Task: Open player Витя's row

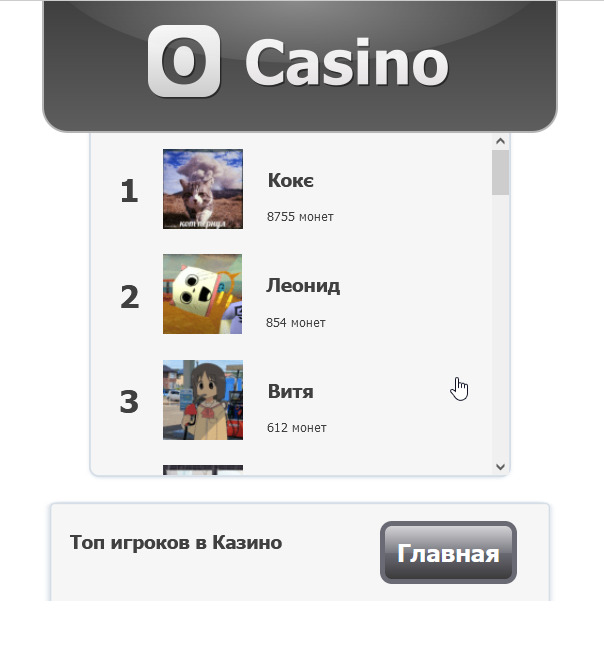Action: (x=291, y=392)
